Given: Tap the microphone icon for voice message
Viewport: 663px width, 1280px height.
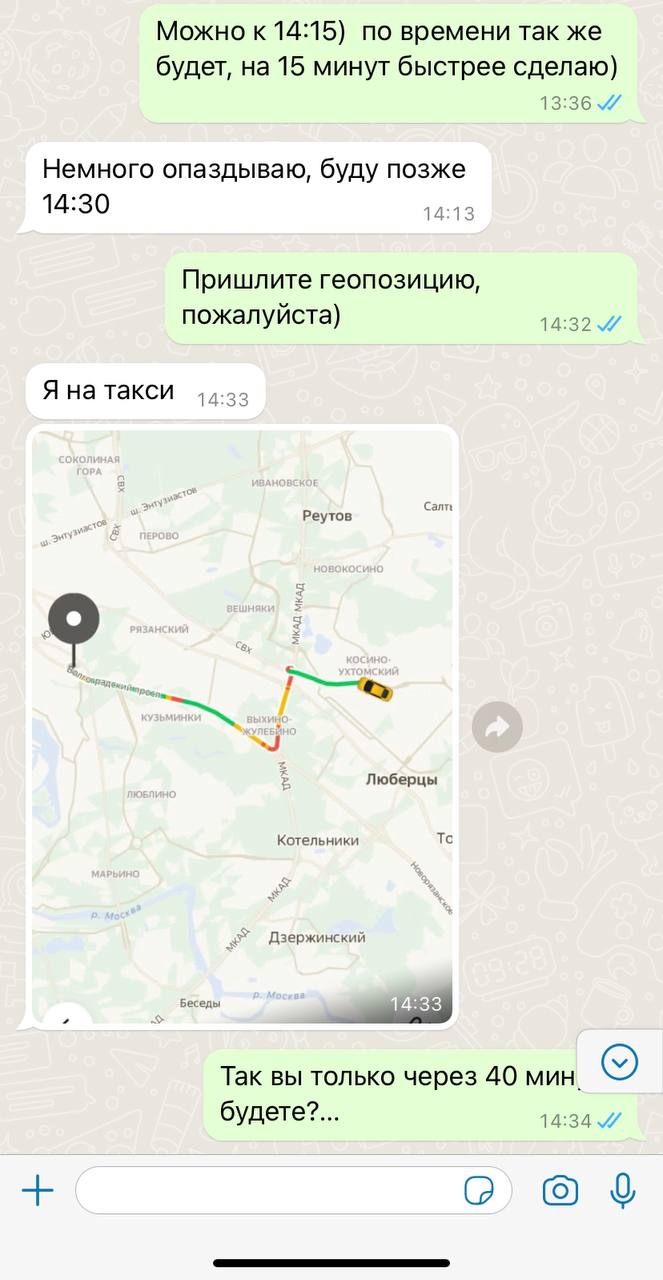Looking at the screenshot, I should click(x=623, y=1190).
